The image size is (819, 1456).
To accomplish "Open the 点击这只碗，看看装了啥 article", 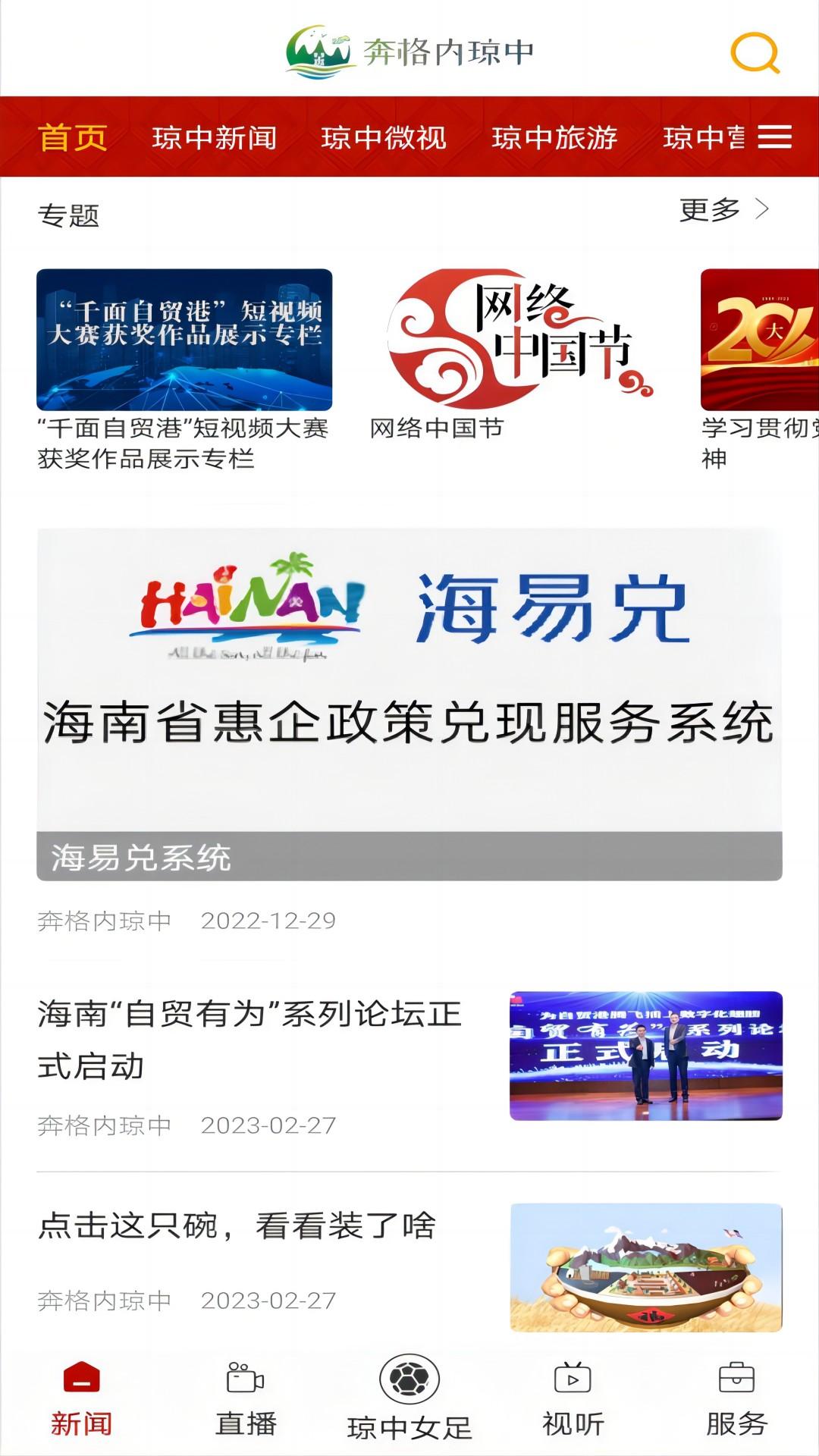I will pyautogui.click(x=237, y=1226).
